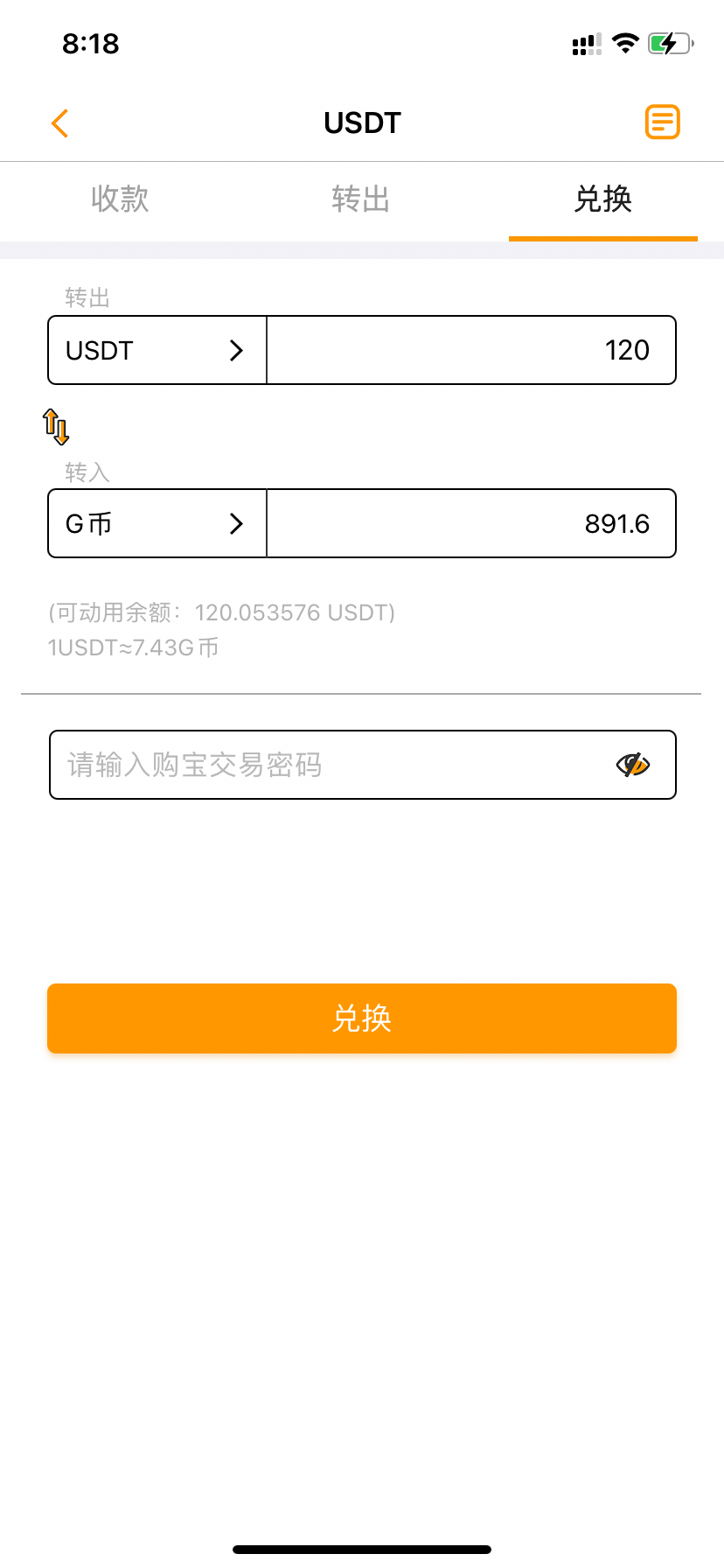Switch to the 收款 tab

[x=120, y=199]
